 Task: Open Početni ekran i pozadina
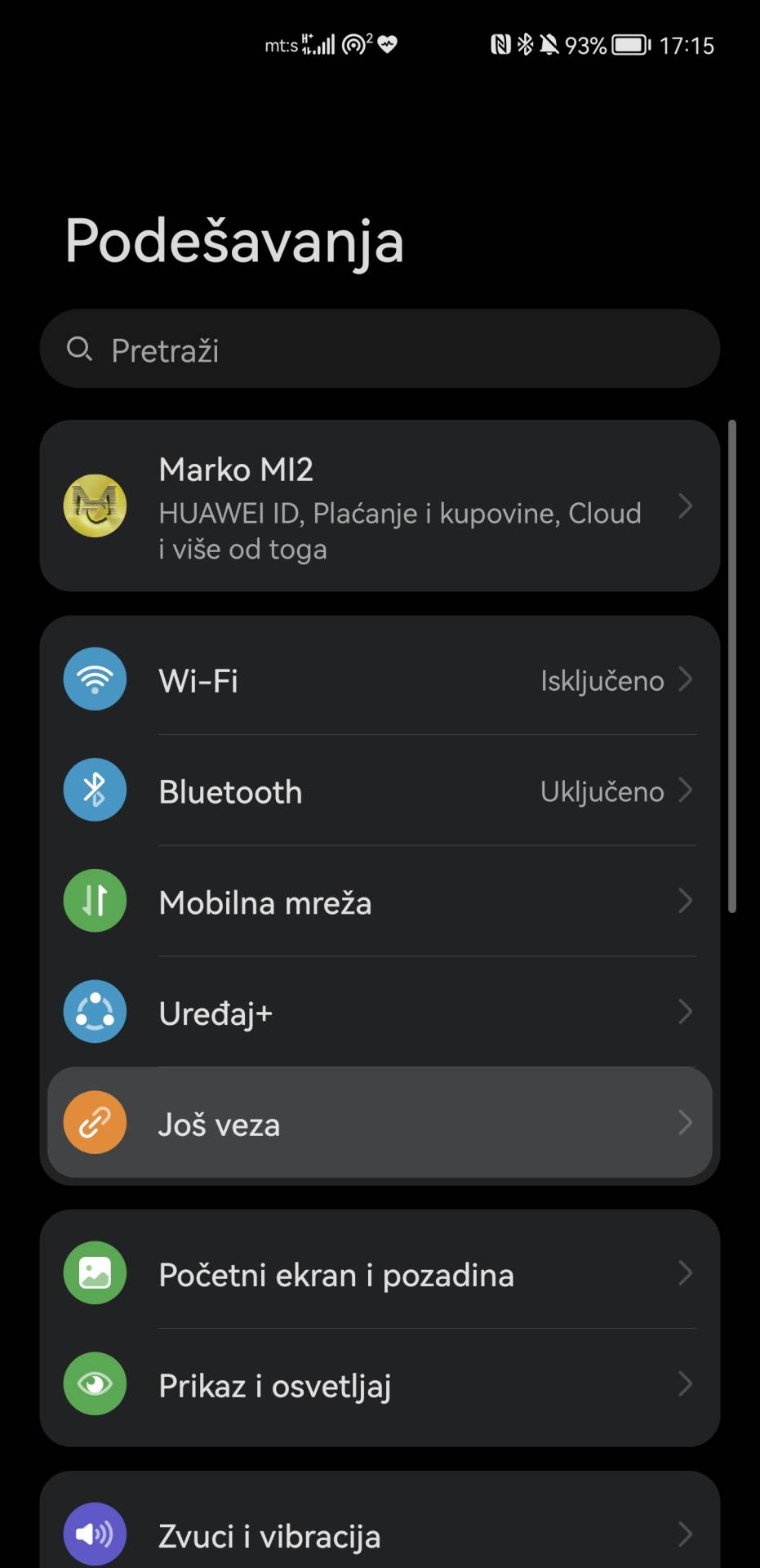pos(380,1273)
